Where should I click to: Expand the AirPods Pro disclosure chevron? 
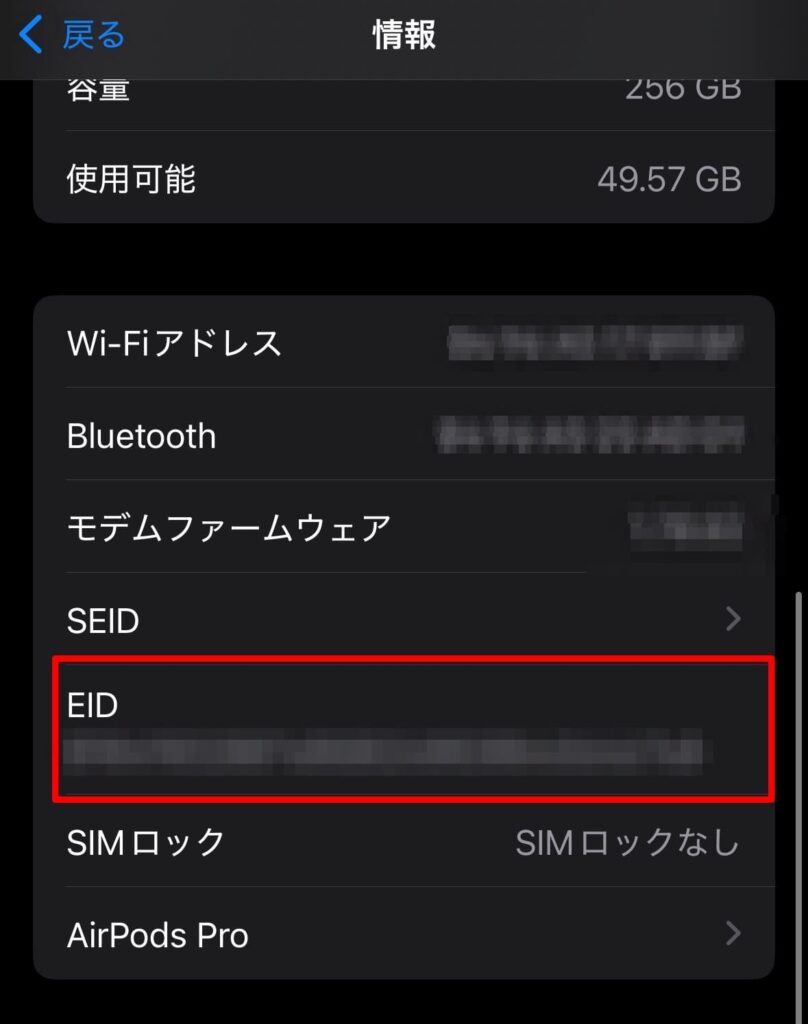(733, 935)
